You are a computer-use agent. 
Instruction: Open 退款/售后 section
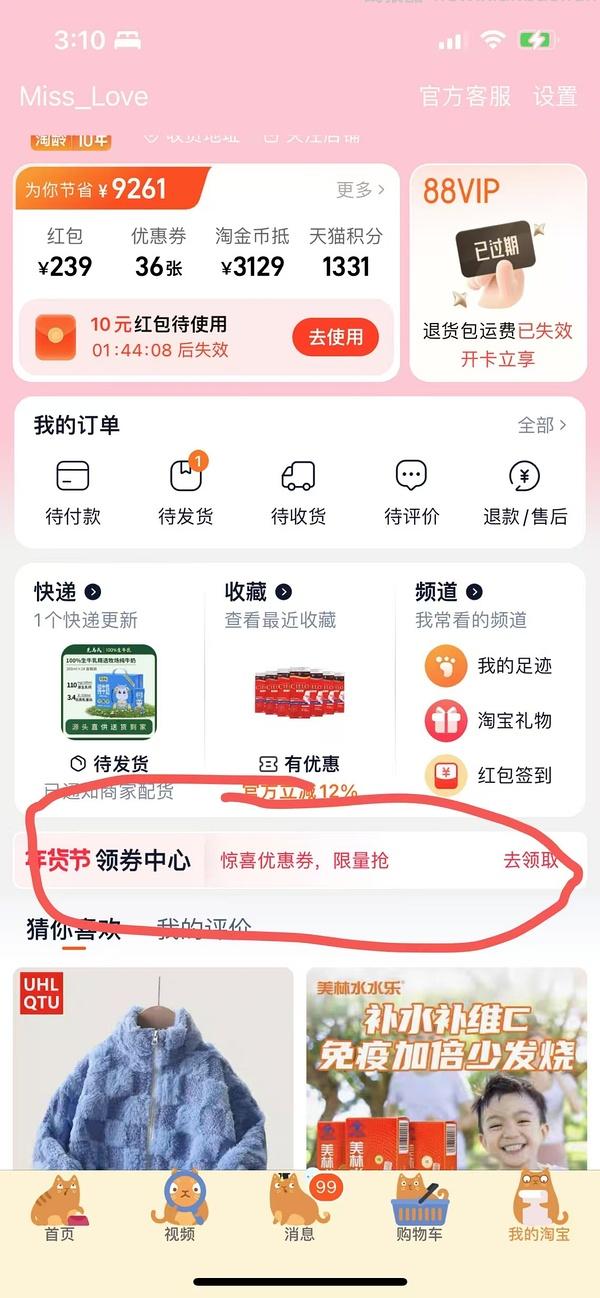(524, 492)
